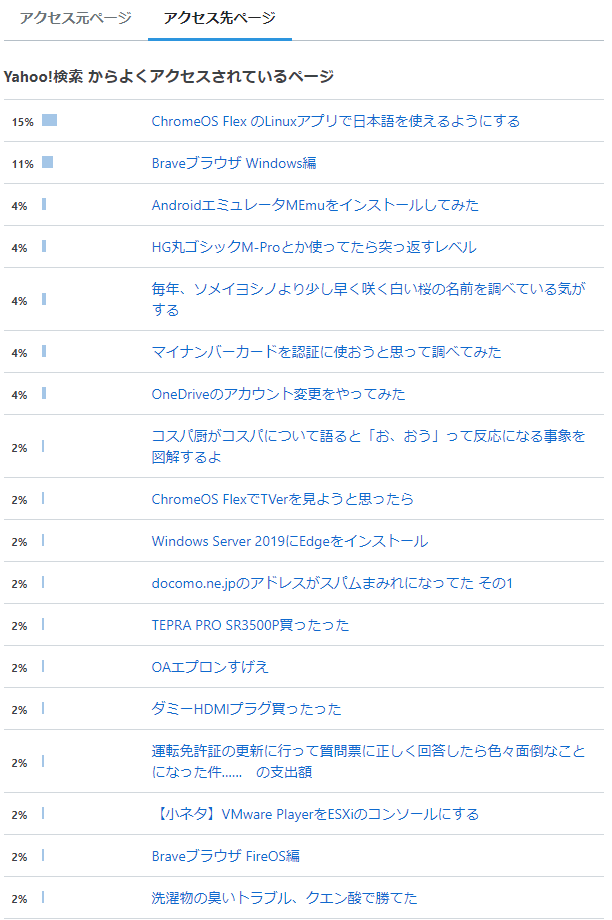The image size is (612, 920).
Task: Open the コスパ厨 article link
Action: (x=368, y=446)
